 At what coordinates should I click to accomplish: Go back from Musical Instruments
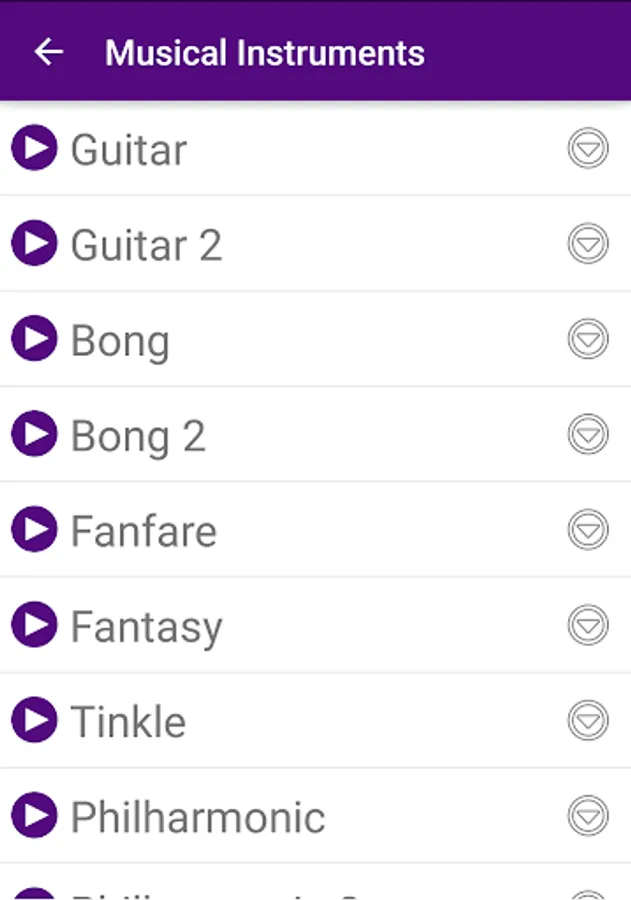click(48, 52)
